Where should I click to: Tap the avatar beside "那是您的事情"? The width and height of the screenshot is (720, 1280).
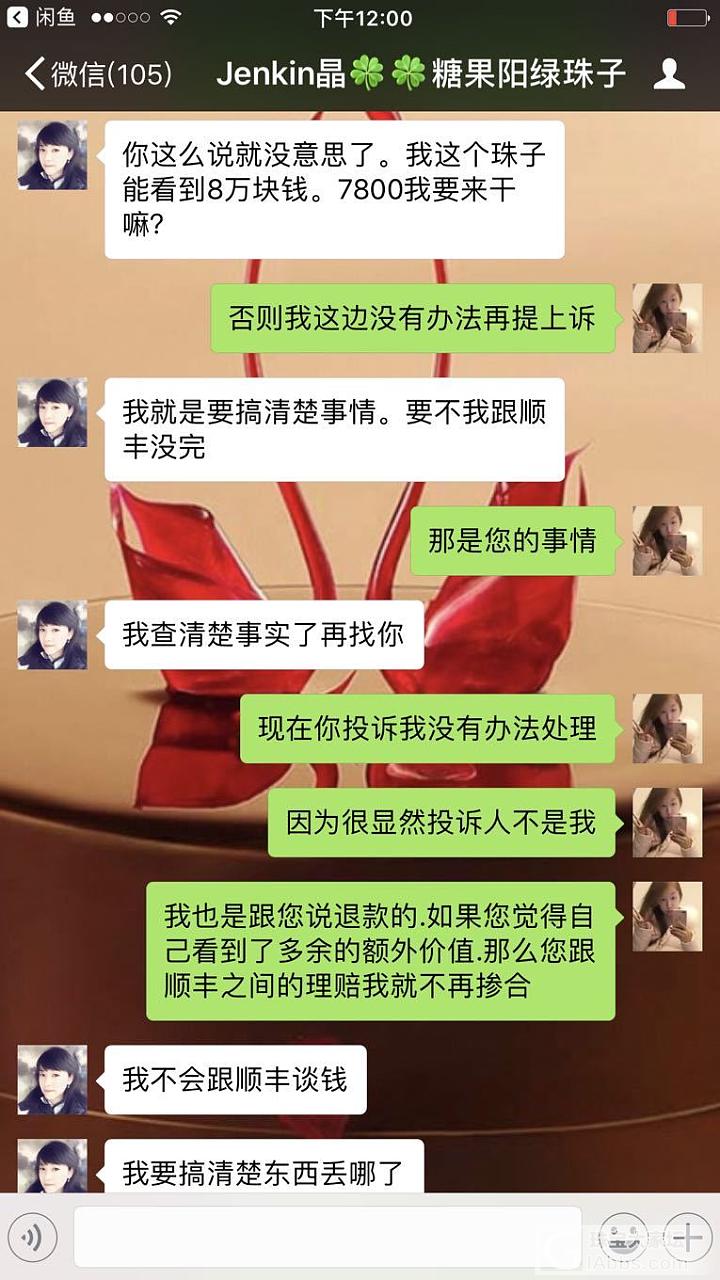pos(666,541)
